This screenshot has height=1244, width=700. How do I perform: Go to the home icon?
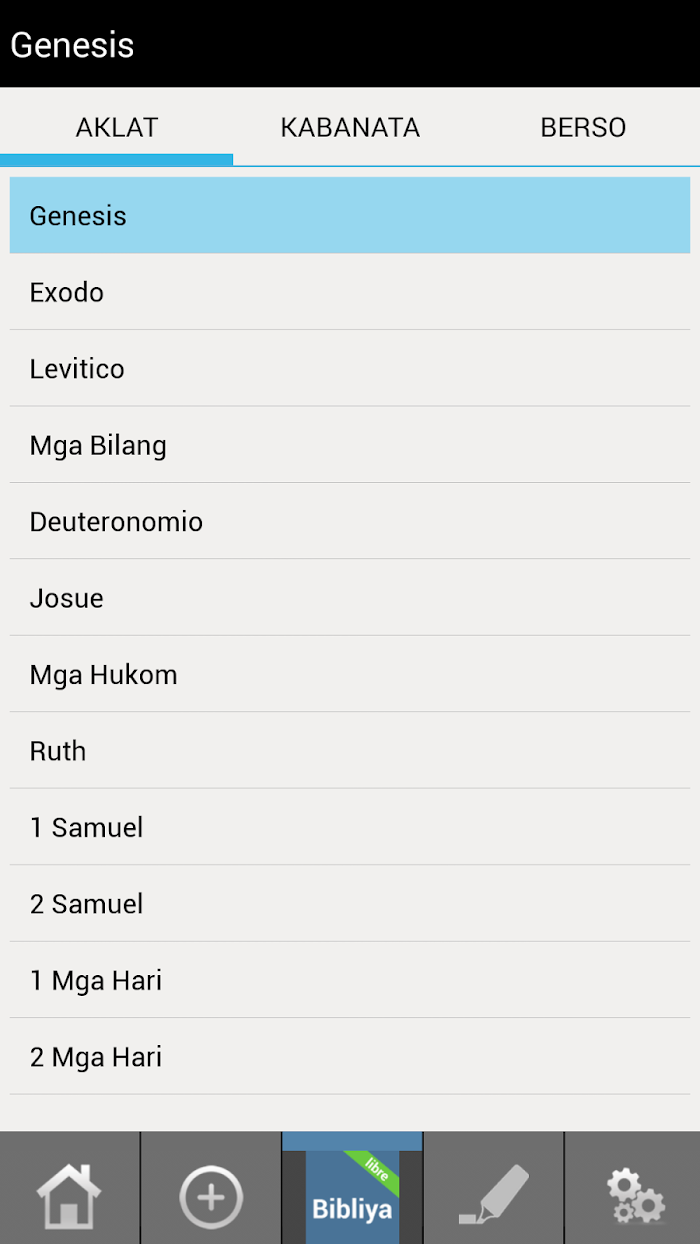point(69,1188)
